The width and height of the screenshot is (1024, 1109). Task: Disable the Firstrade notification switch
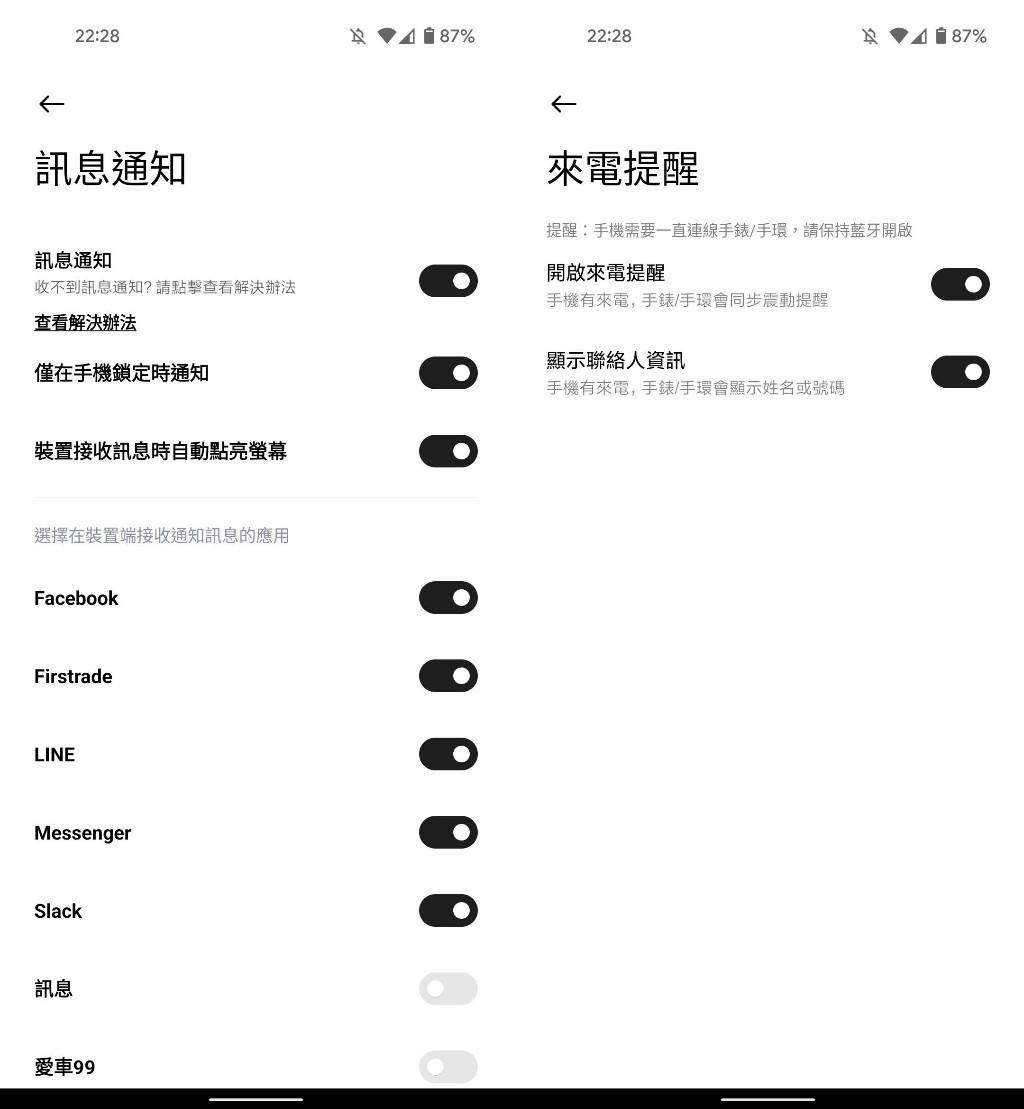point(448,676)
